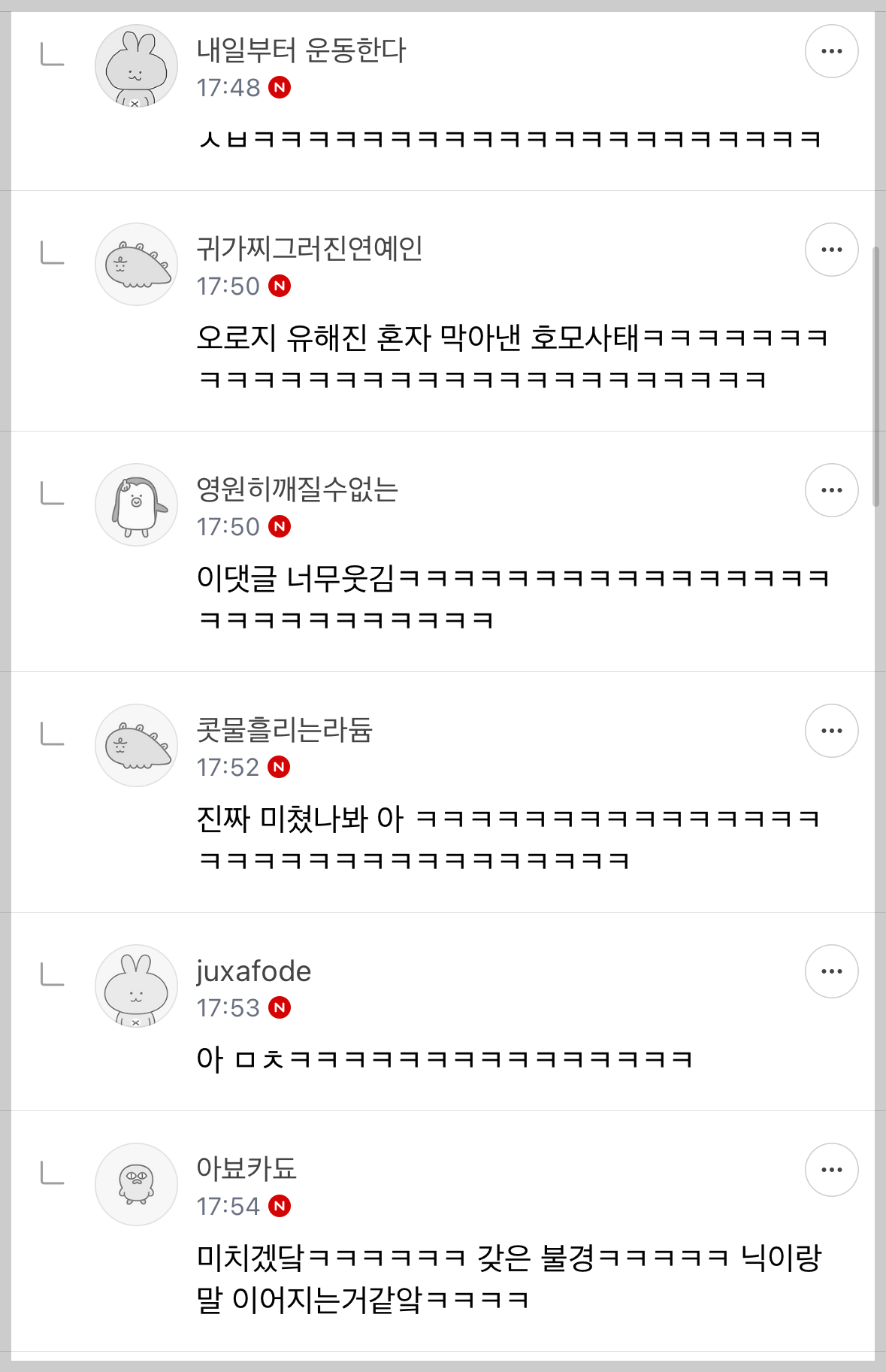Open more options for 영원히깨질수없는's comment

[x=831, y=490]
